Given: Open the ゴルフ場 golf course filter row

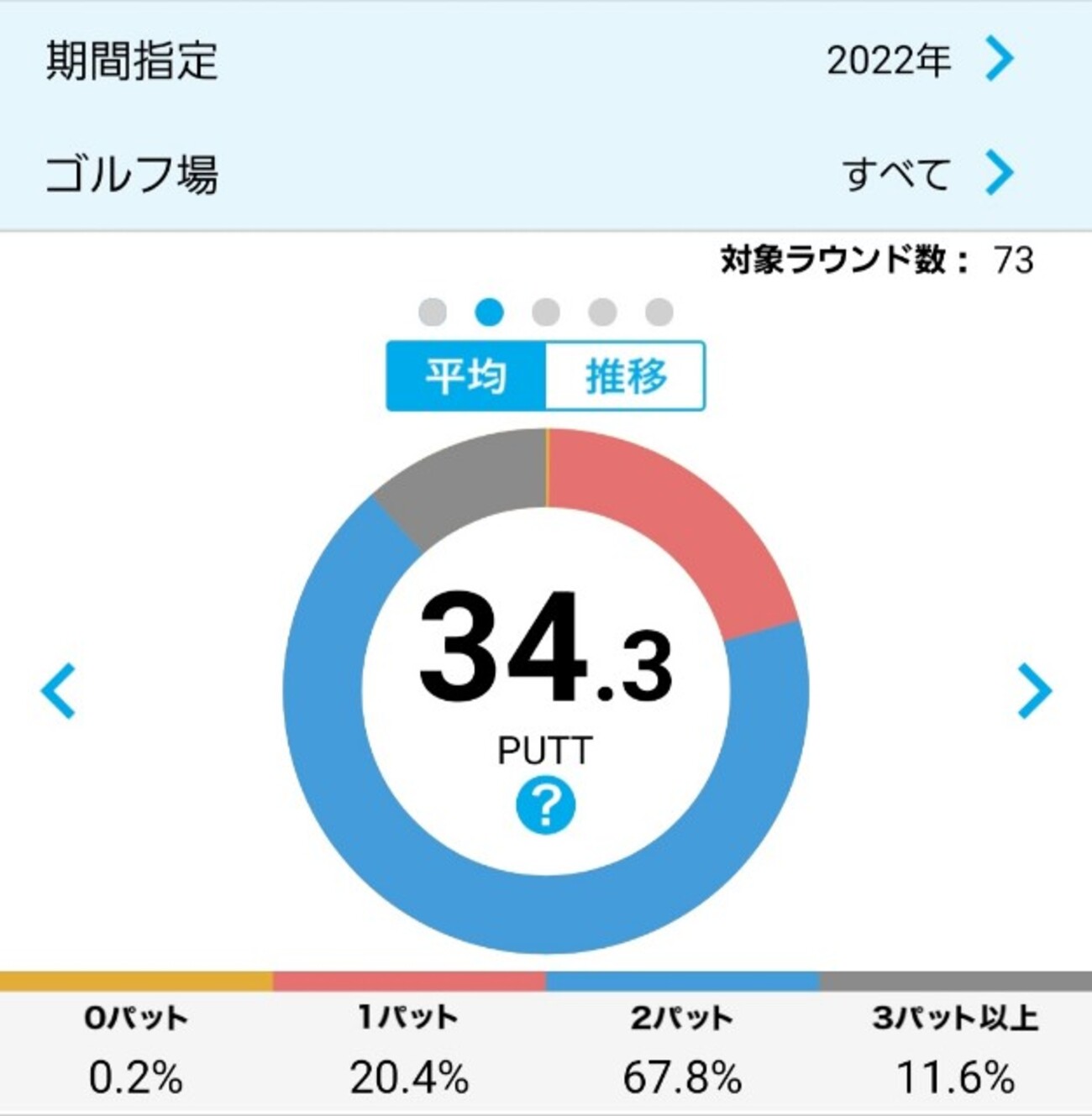Looking at the screenshot, I should [x=546, y=174].
